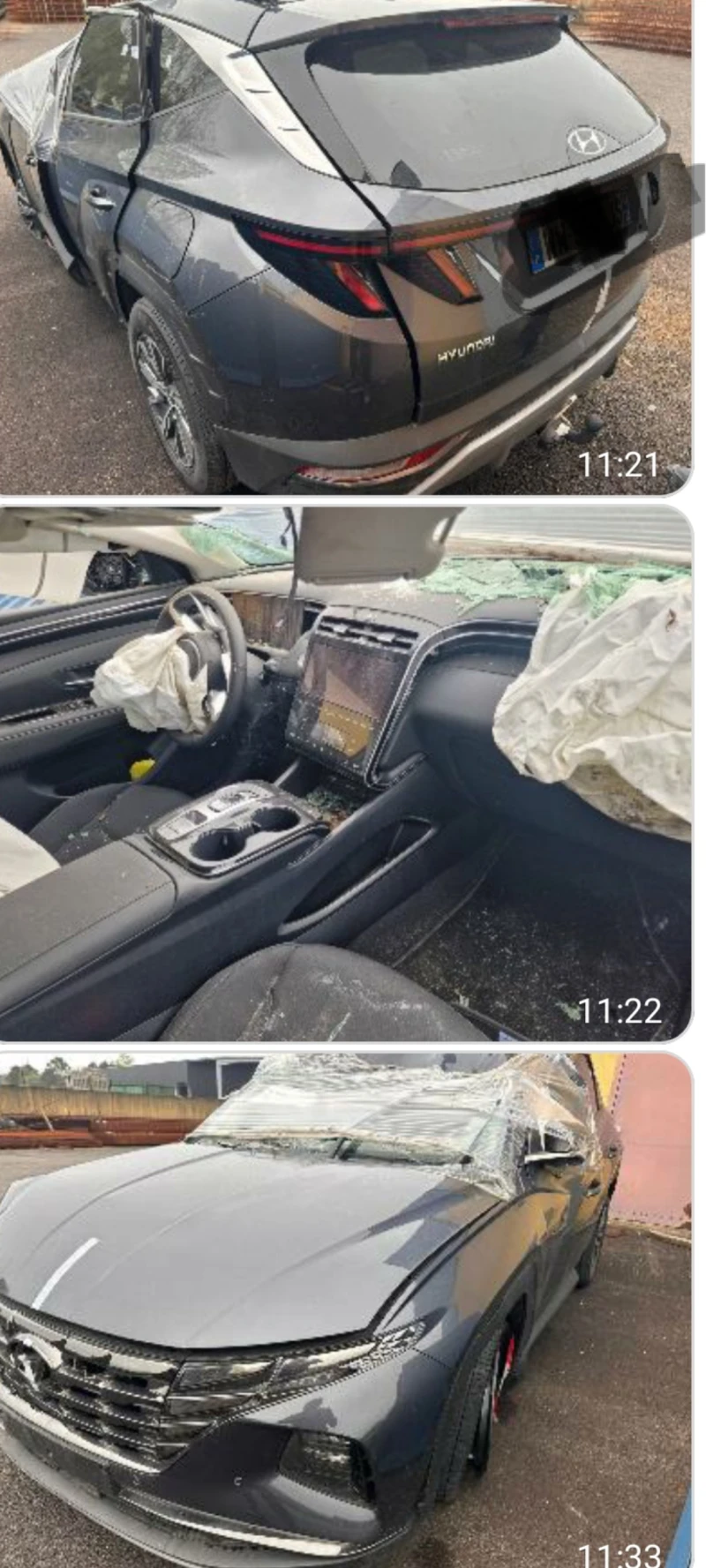Open the front-view photo sent at 11:33
706x1568 pixels.
click(x=344, y=1306)
